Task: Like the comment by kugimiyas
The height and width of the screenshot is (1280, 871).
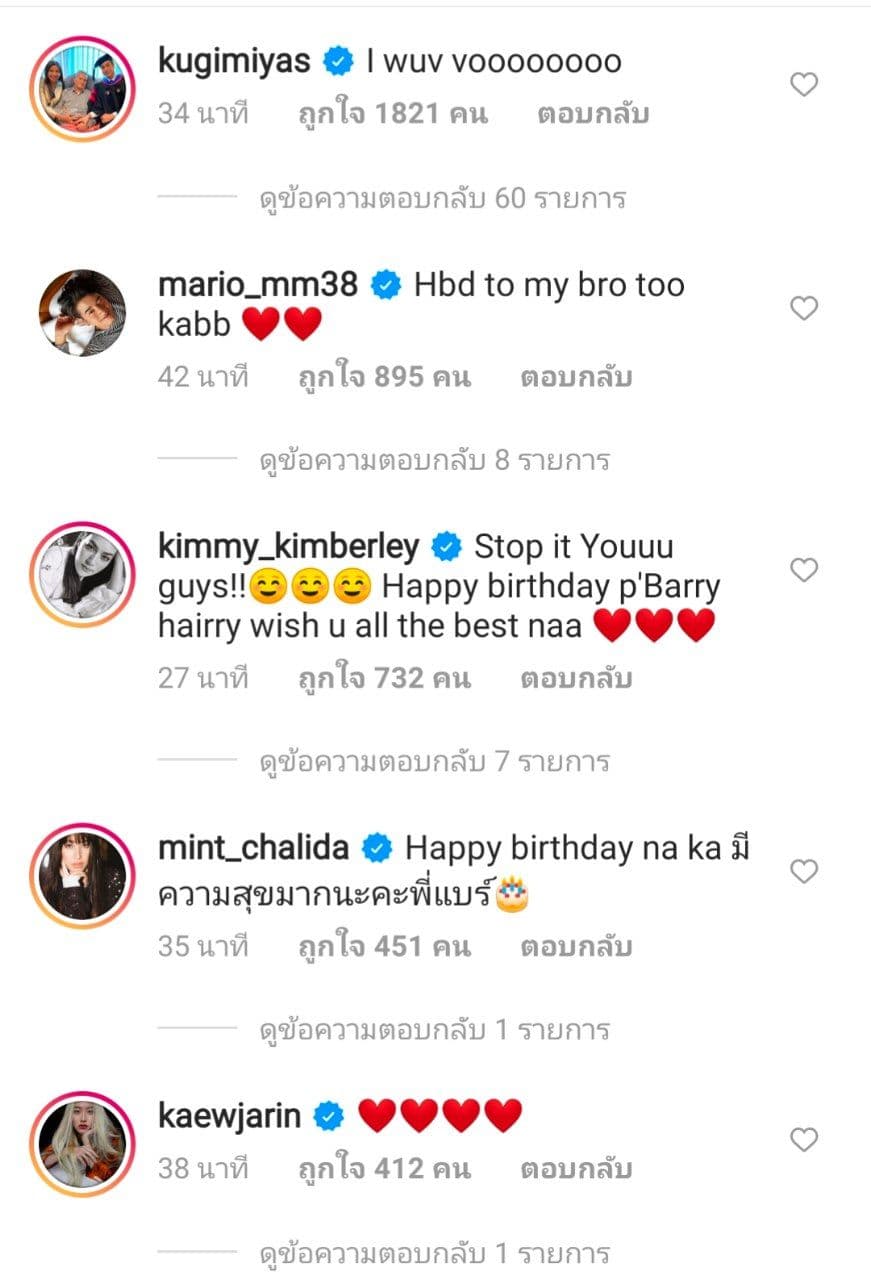Action: (x=804, y=85)
